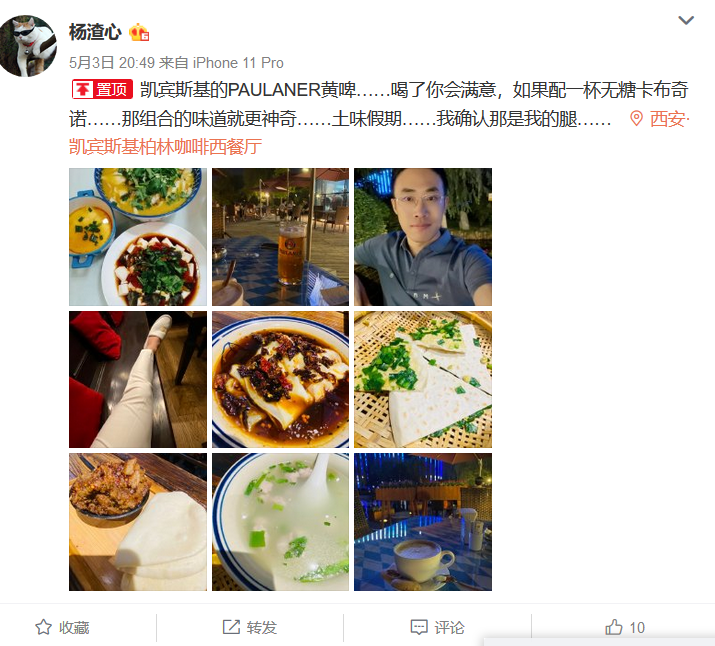715x646 pixels.
Task: Open the fried meat with buns photo
Action: click(x=138, y=521)
